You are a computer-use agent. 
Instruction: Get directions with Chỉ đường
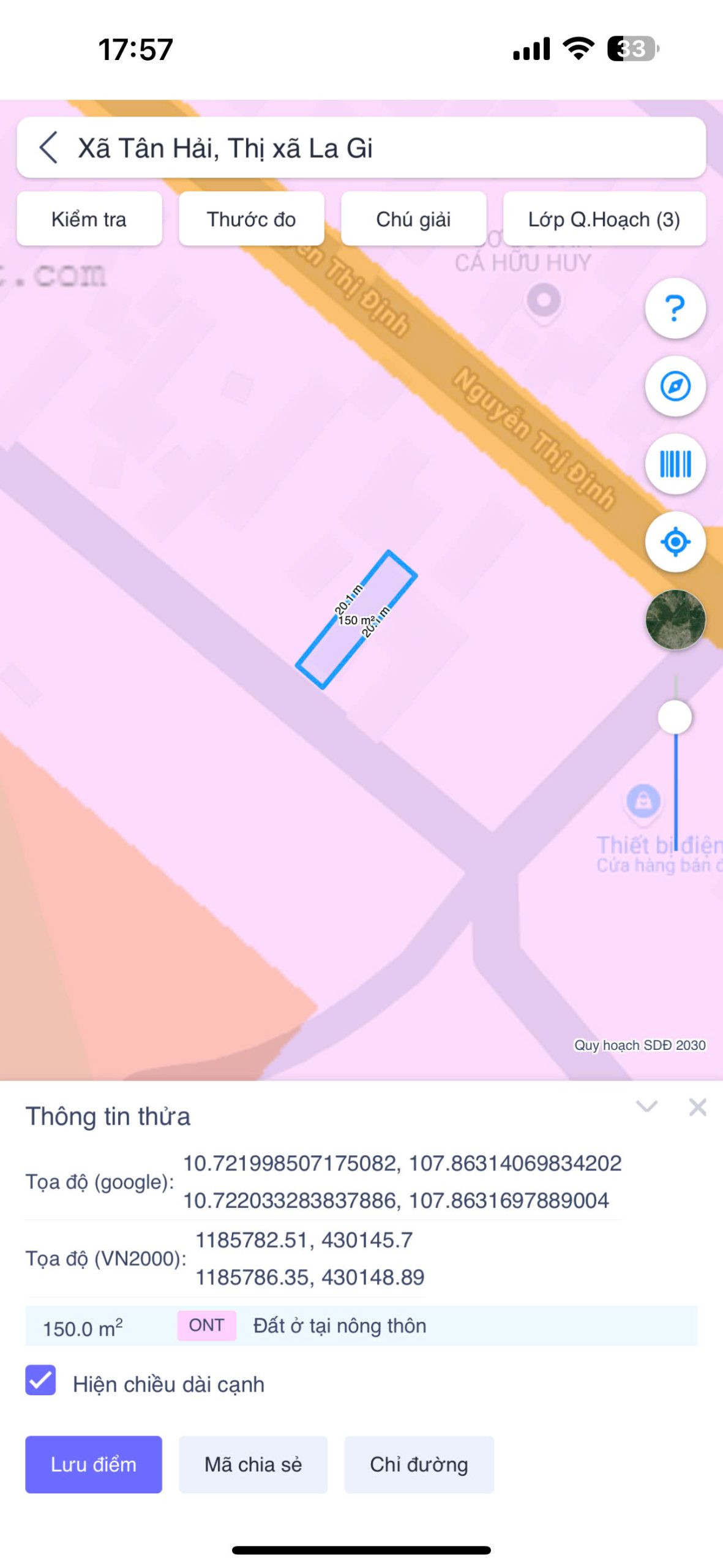tap(419, 1464)
